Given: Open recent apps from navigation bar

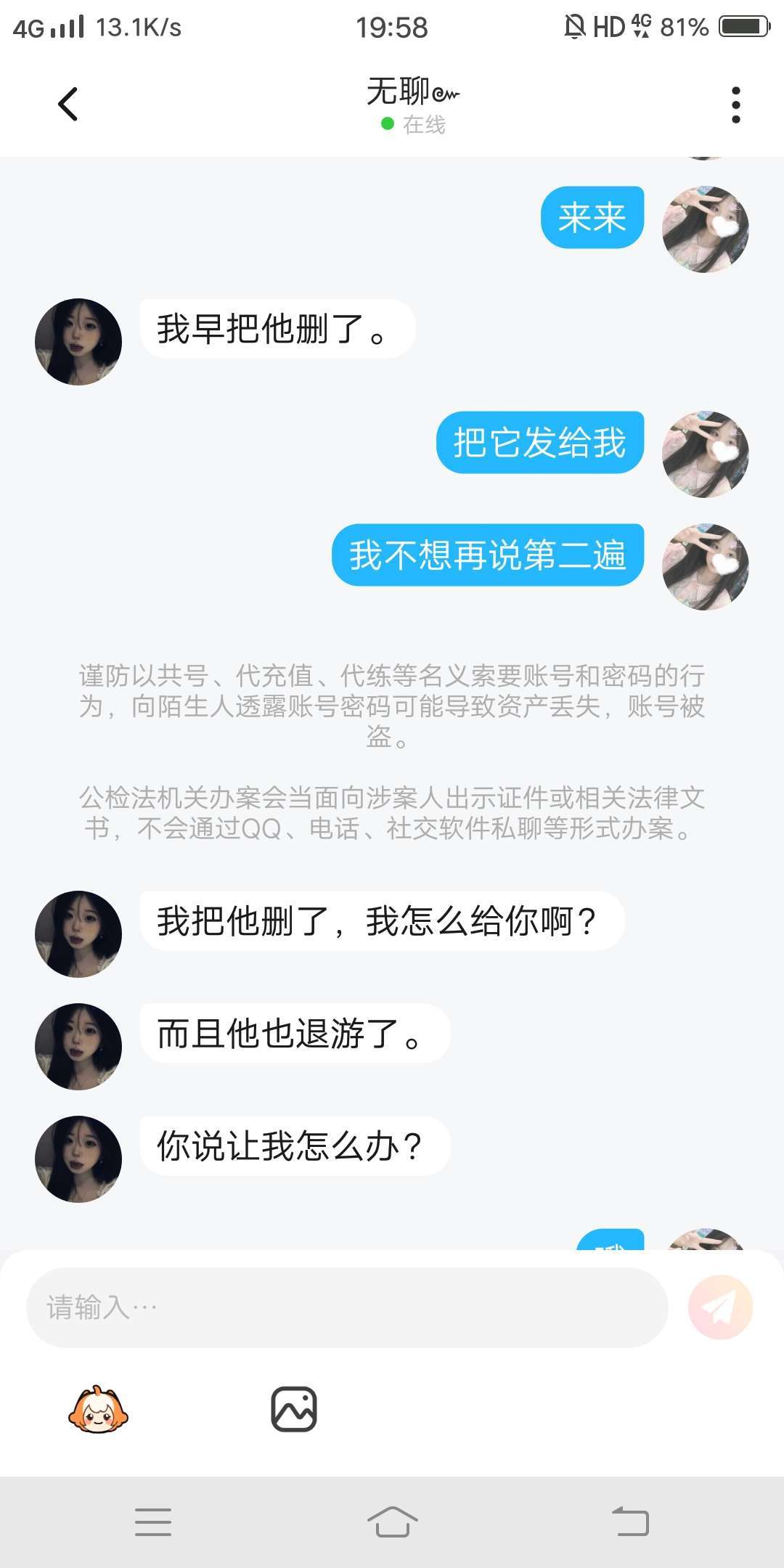Looking at the screenshot, I should (153, 1522).
